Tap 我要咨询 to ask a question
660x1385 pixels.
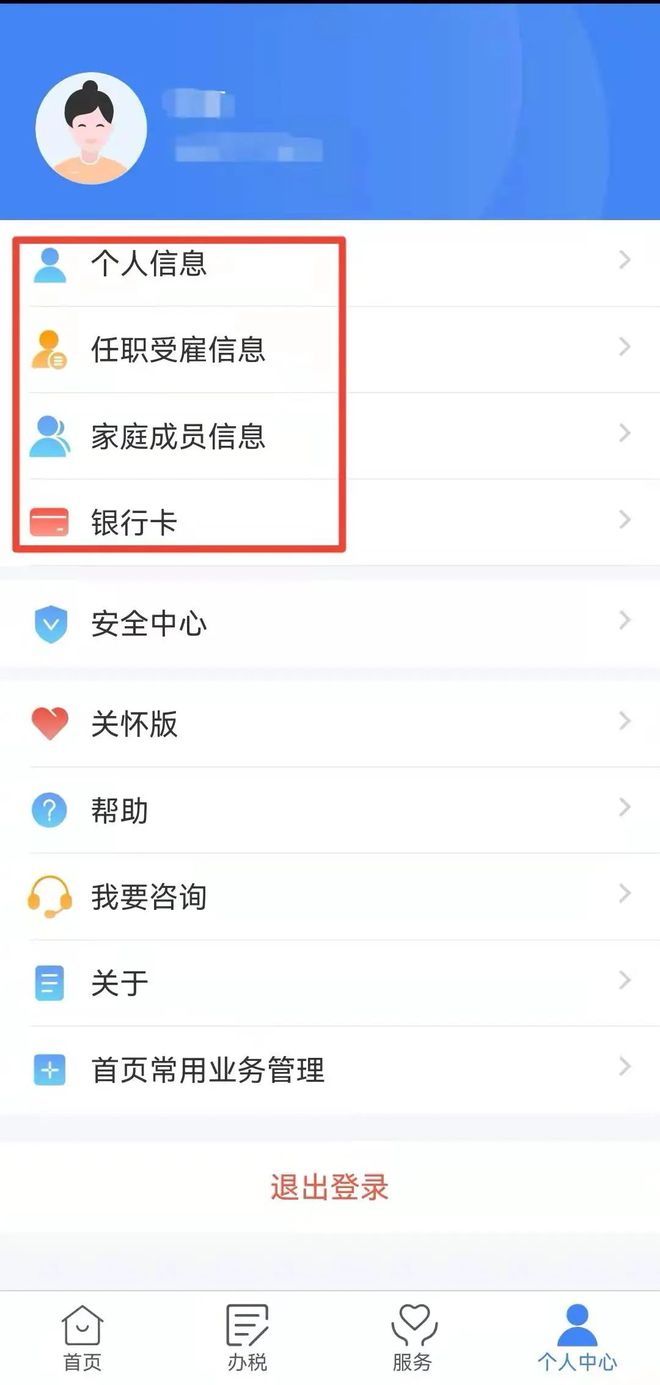click(330, 897)
